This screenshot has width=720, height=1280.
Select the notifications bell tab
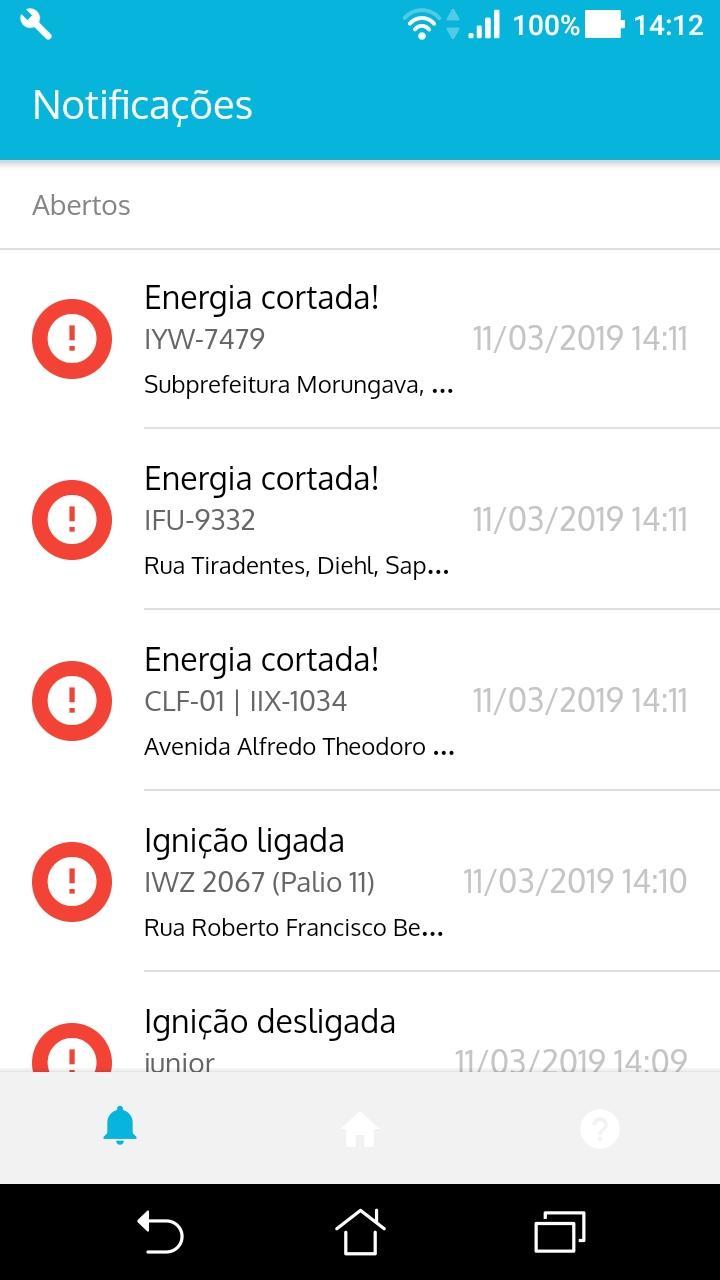click(x=120, y=1127)
